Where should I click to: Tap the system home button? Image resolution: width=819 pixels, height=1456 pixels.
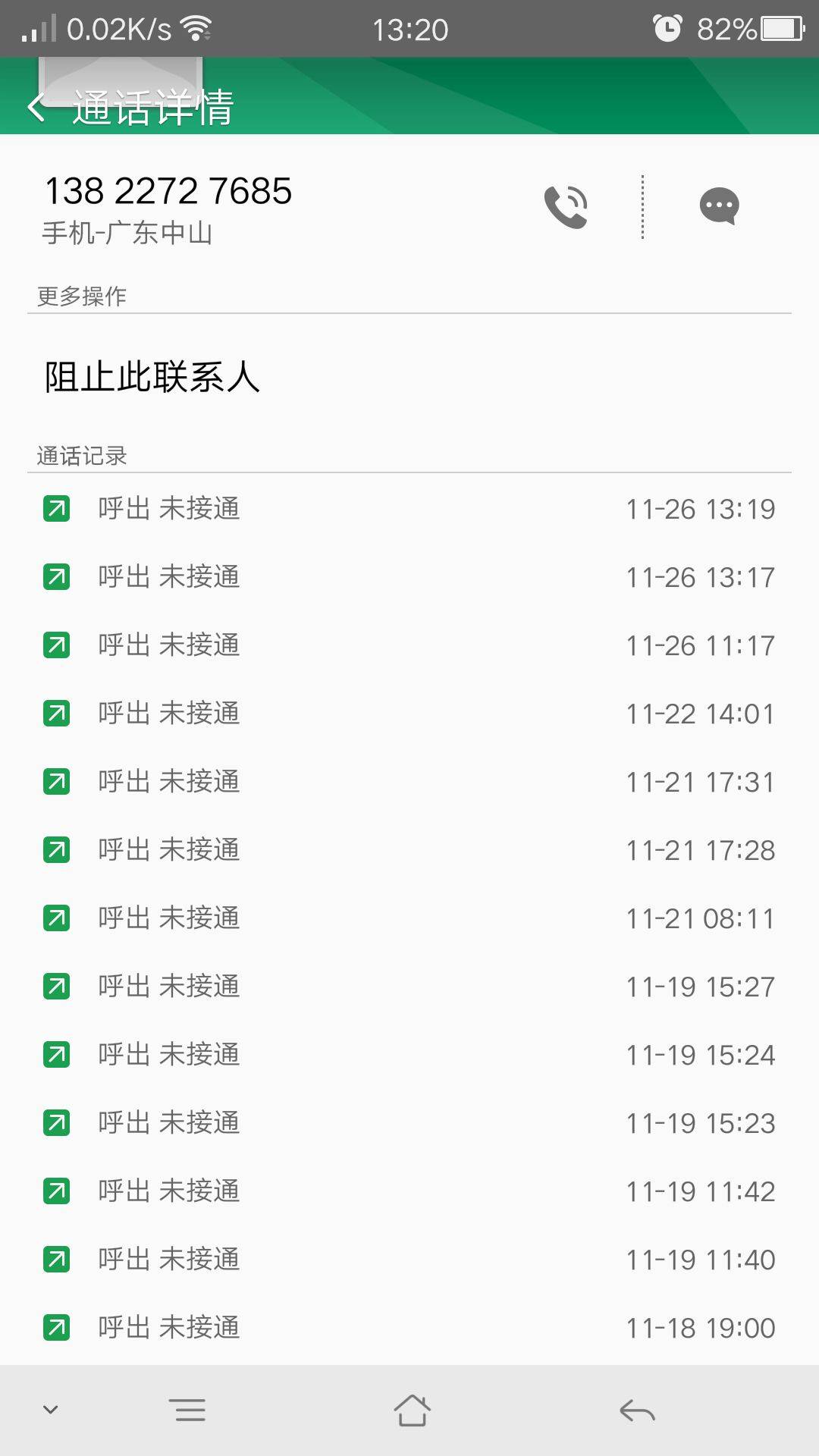pos(412,1410)
